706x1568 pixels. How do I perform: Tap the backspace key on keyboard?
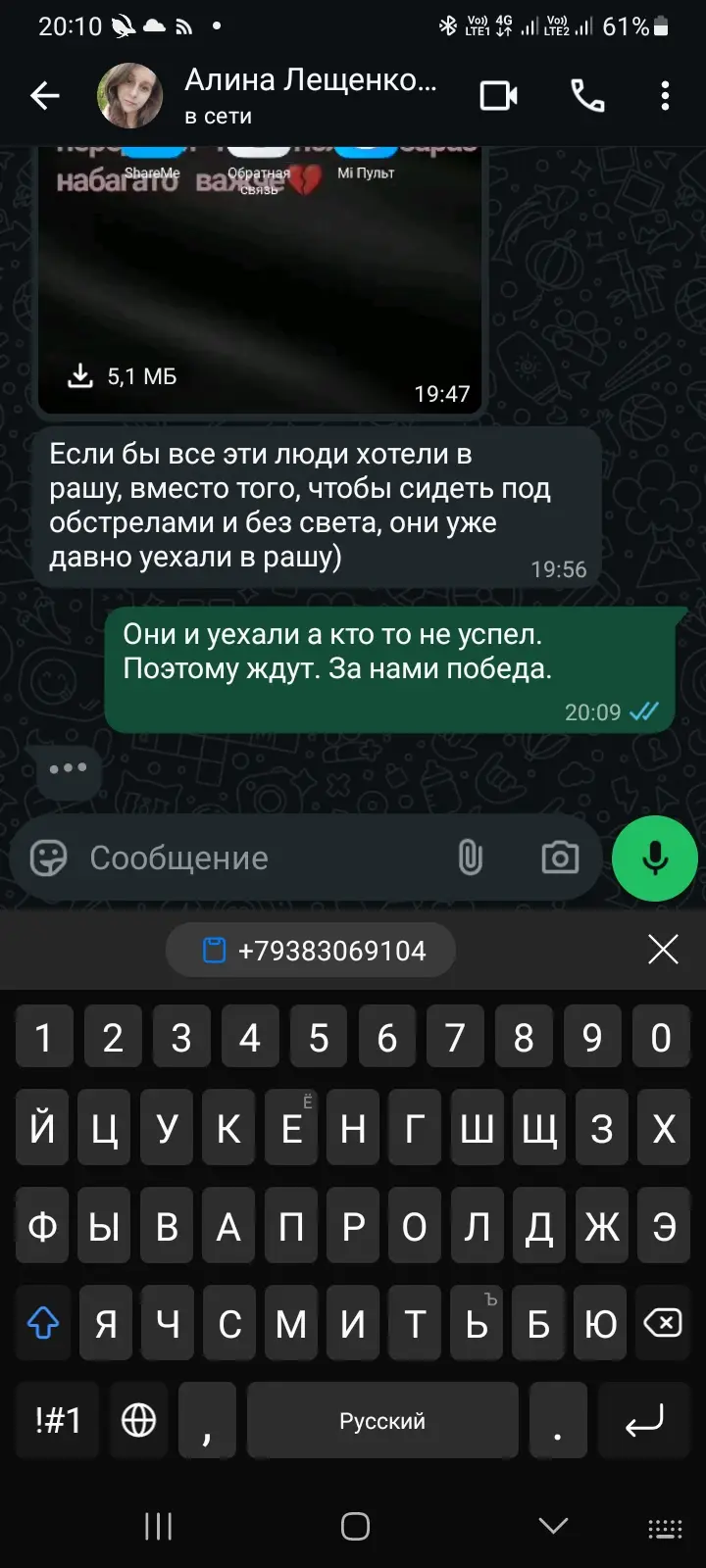point(662,1324)
